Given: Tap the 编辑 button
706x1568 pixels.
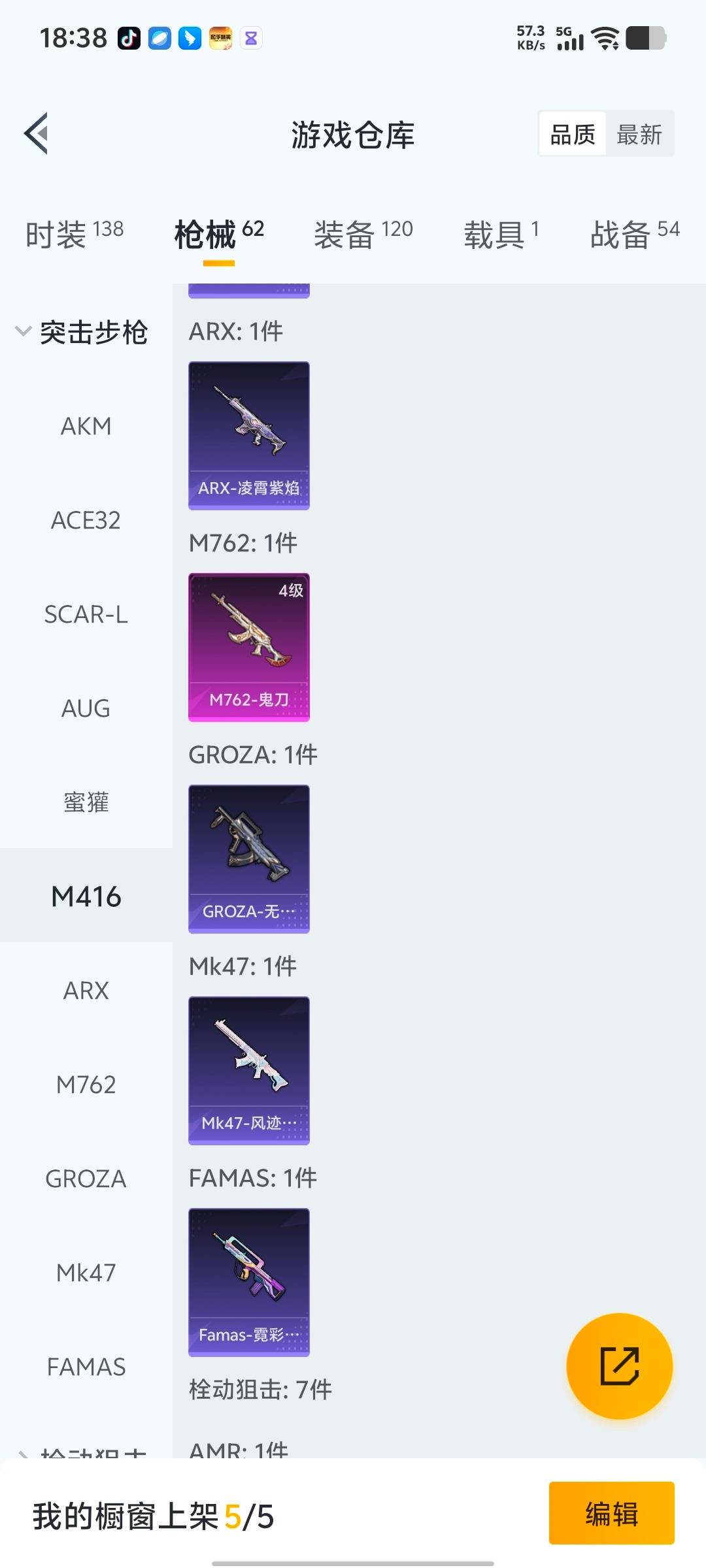Looking at the screenshot, I should [612, 1514].
